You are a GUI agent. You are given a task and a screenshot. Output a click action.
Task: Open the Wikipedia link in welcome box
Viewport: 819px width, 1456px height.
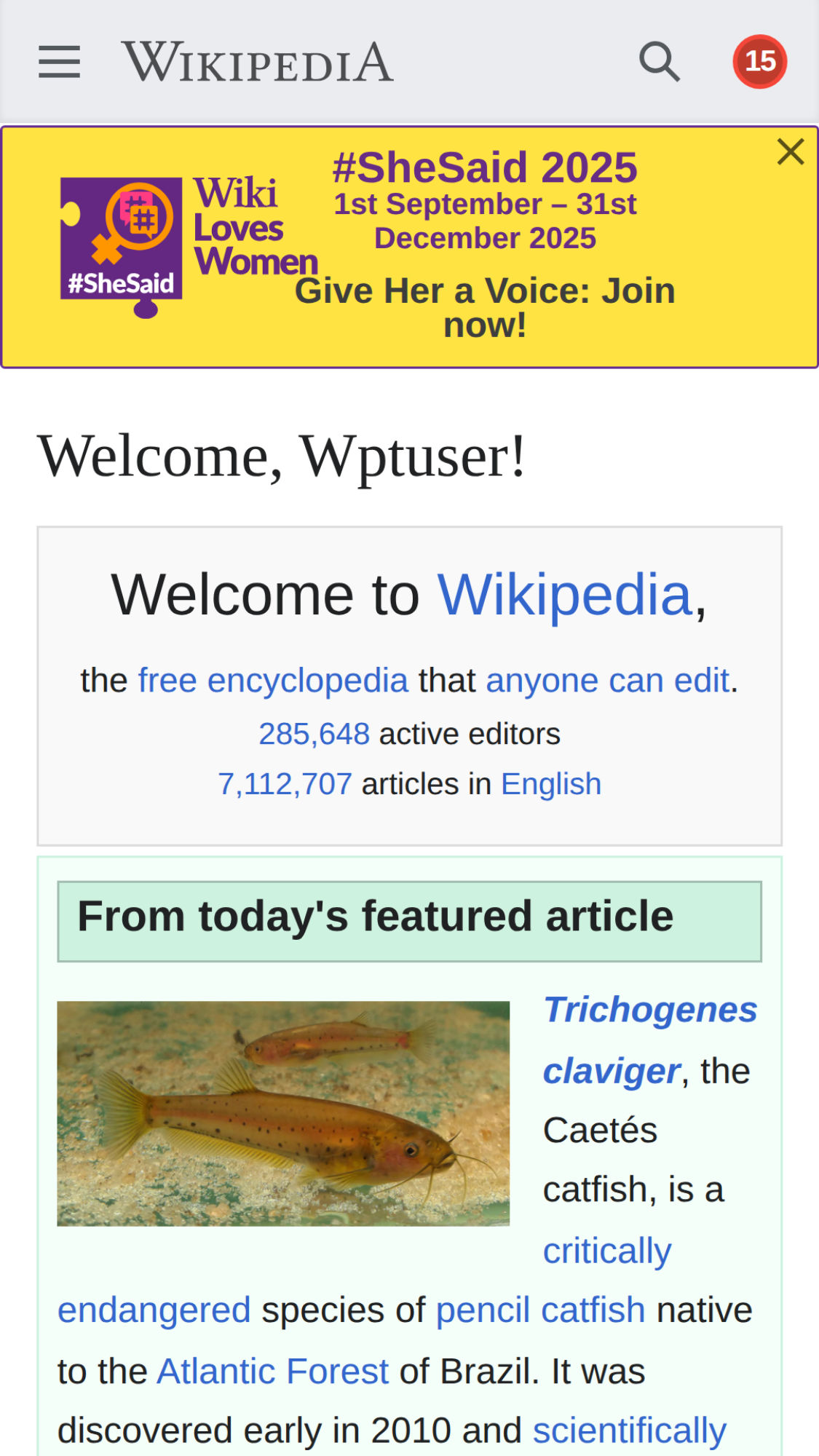(564, 595)
